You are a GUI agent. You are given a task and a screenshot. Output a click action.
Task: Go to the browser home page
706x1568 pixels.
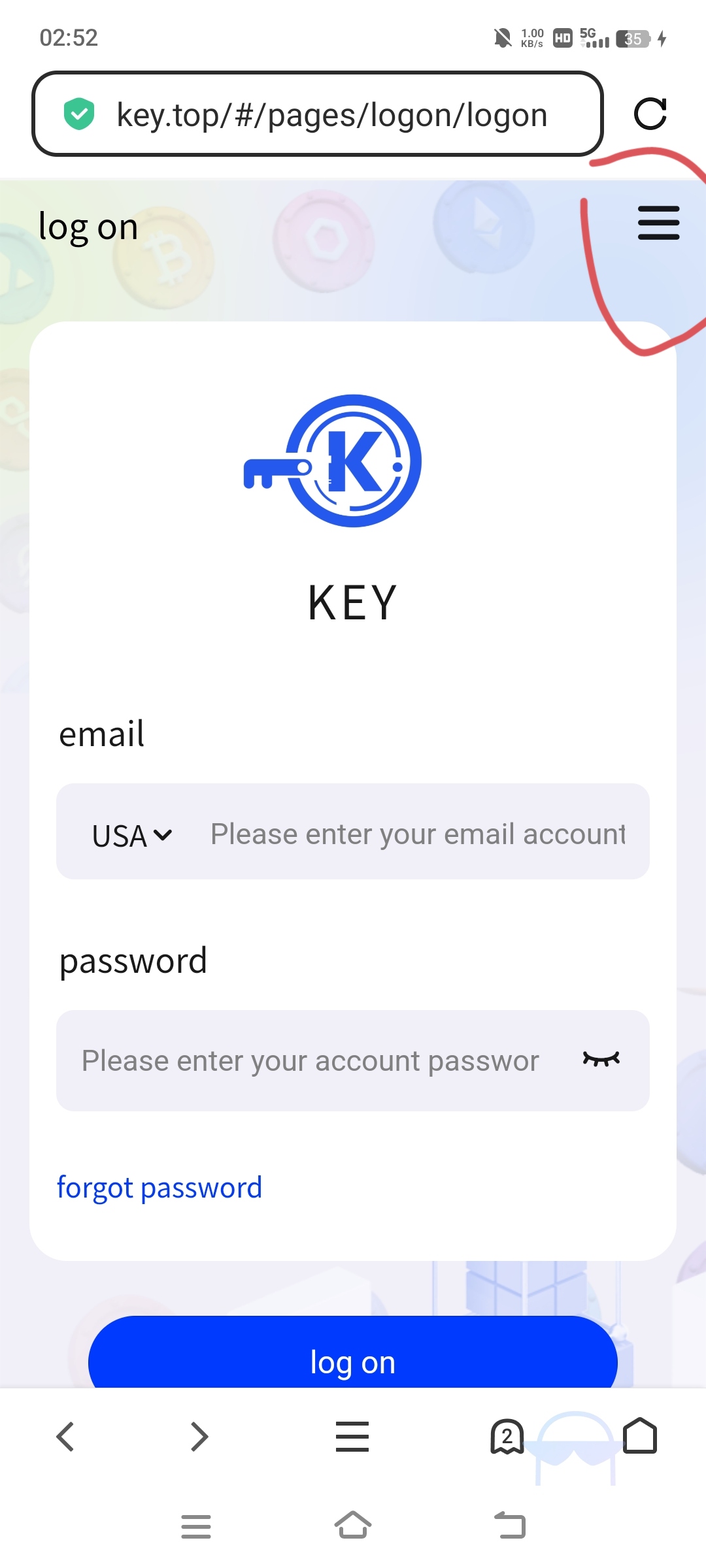tap(640, 1435)
